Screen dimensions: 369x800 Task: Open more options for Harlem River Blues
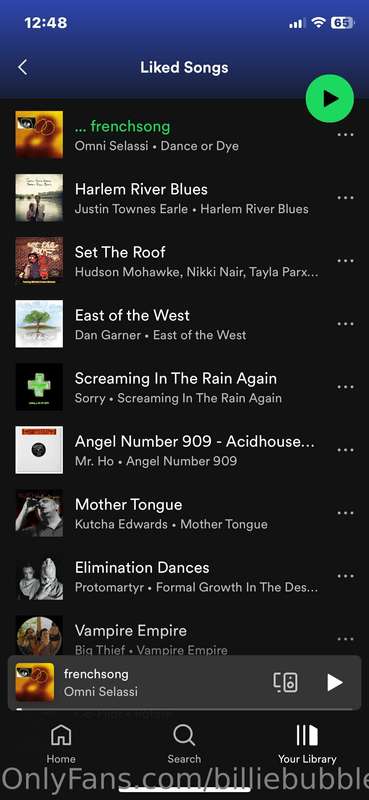[346, 198]
